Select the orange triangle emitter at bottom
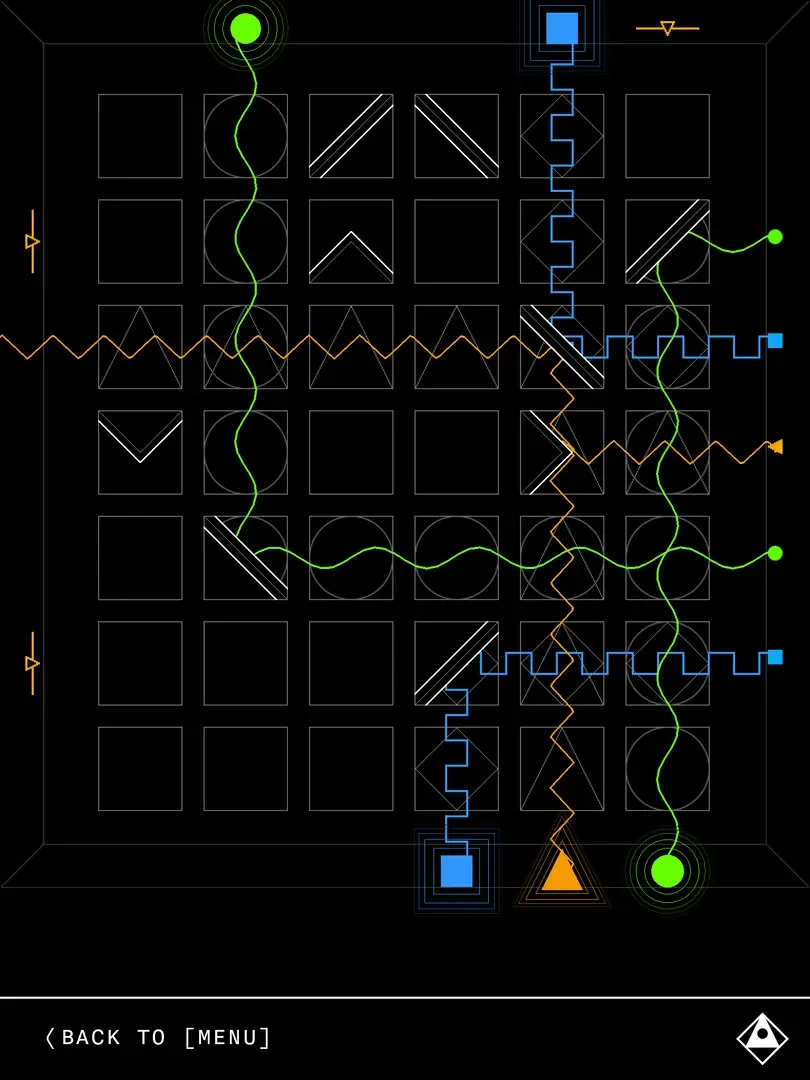Screen dimensions: 810x1080 [x=562, y=871]
